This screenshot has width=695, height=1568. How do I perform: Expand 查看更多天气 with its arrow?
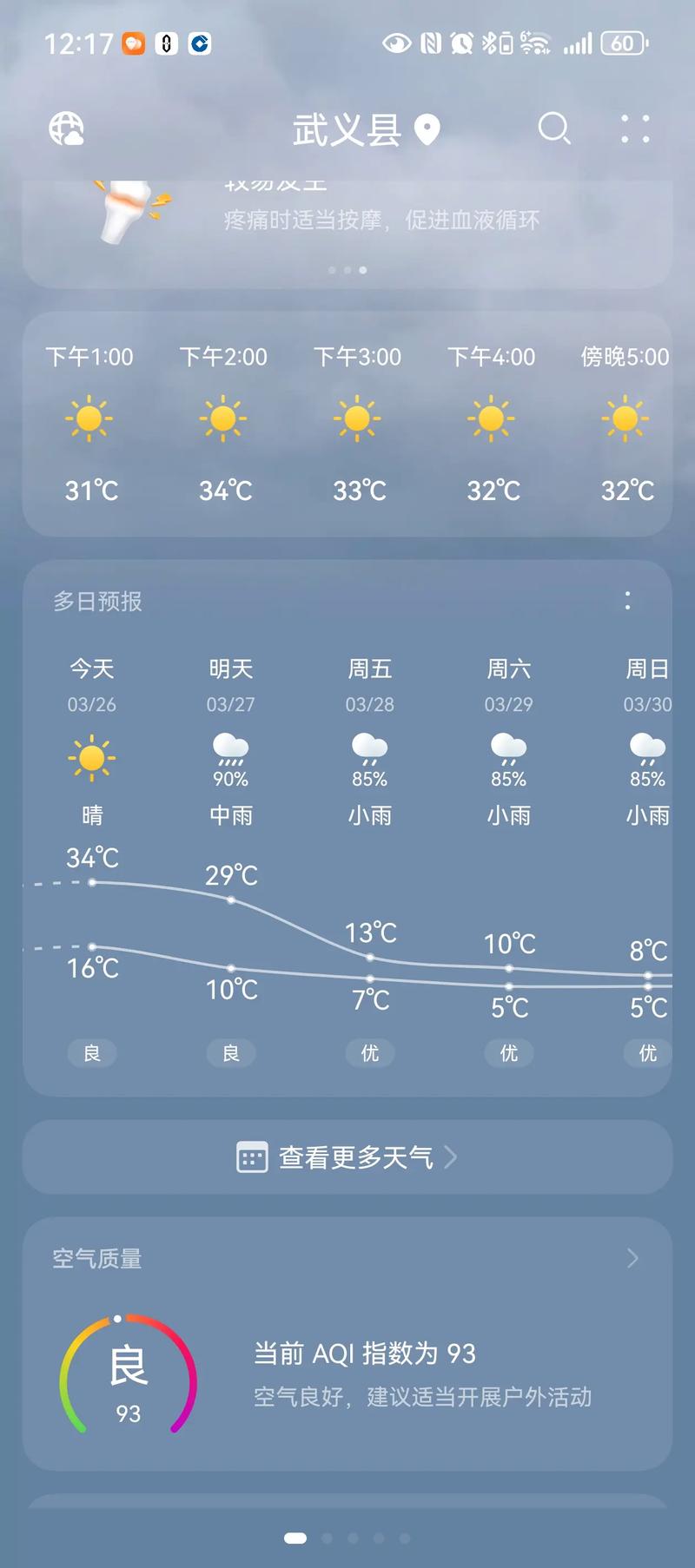[x=452, y=1157]
